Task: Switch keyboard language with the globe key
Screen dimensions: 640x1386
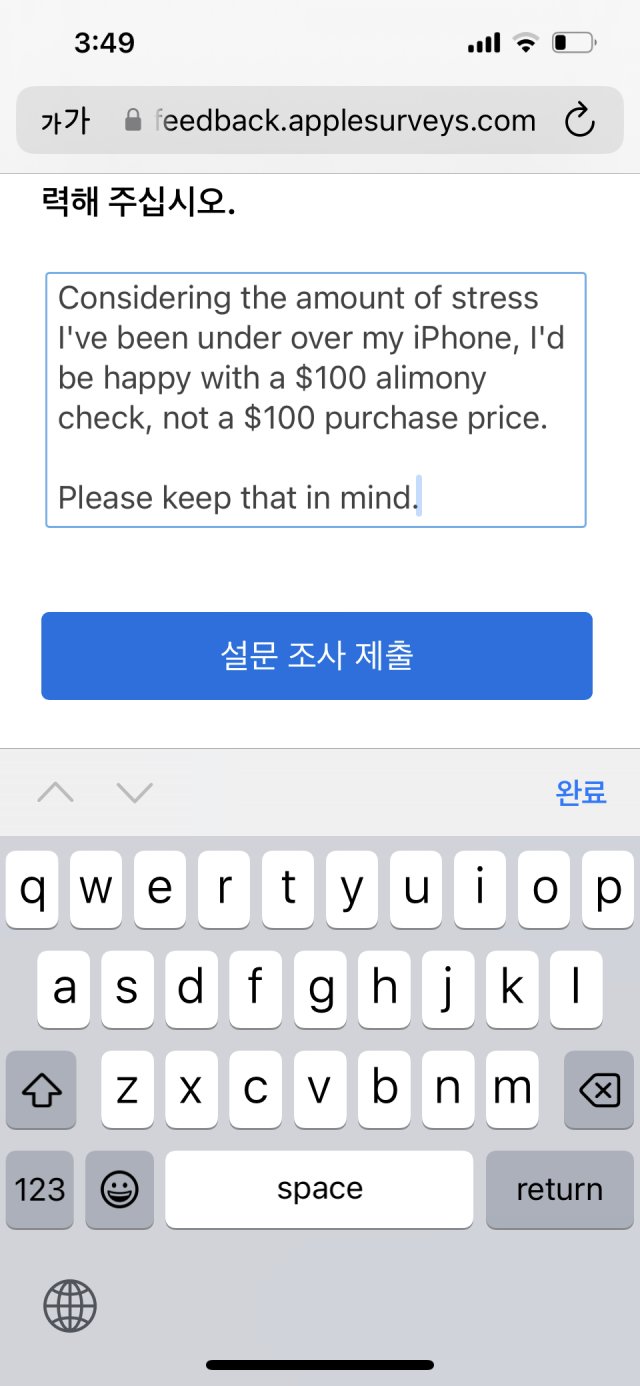Action: click(70, 1306)
